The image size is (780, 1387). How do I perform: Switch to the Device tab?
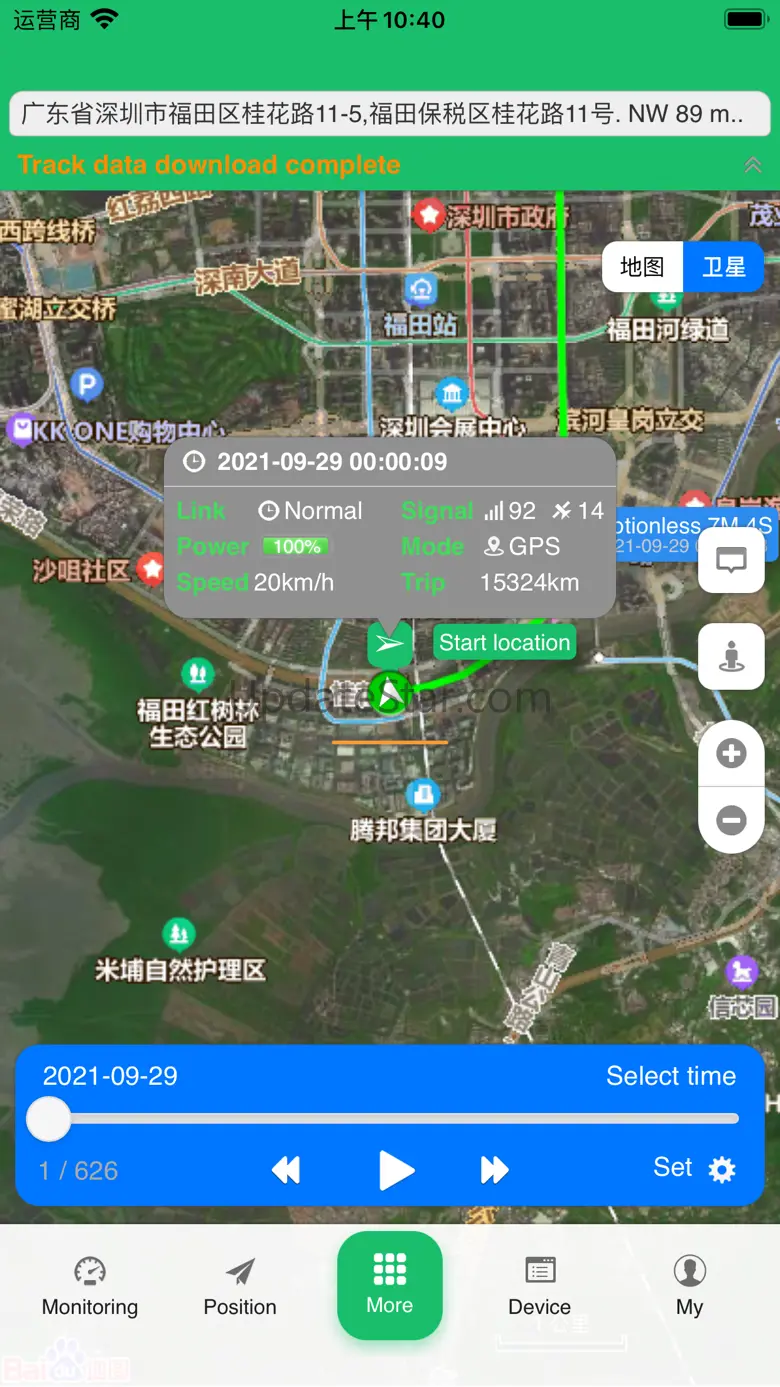(x=540, y=1287)
